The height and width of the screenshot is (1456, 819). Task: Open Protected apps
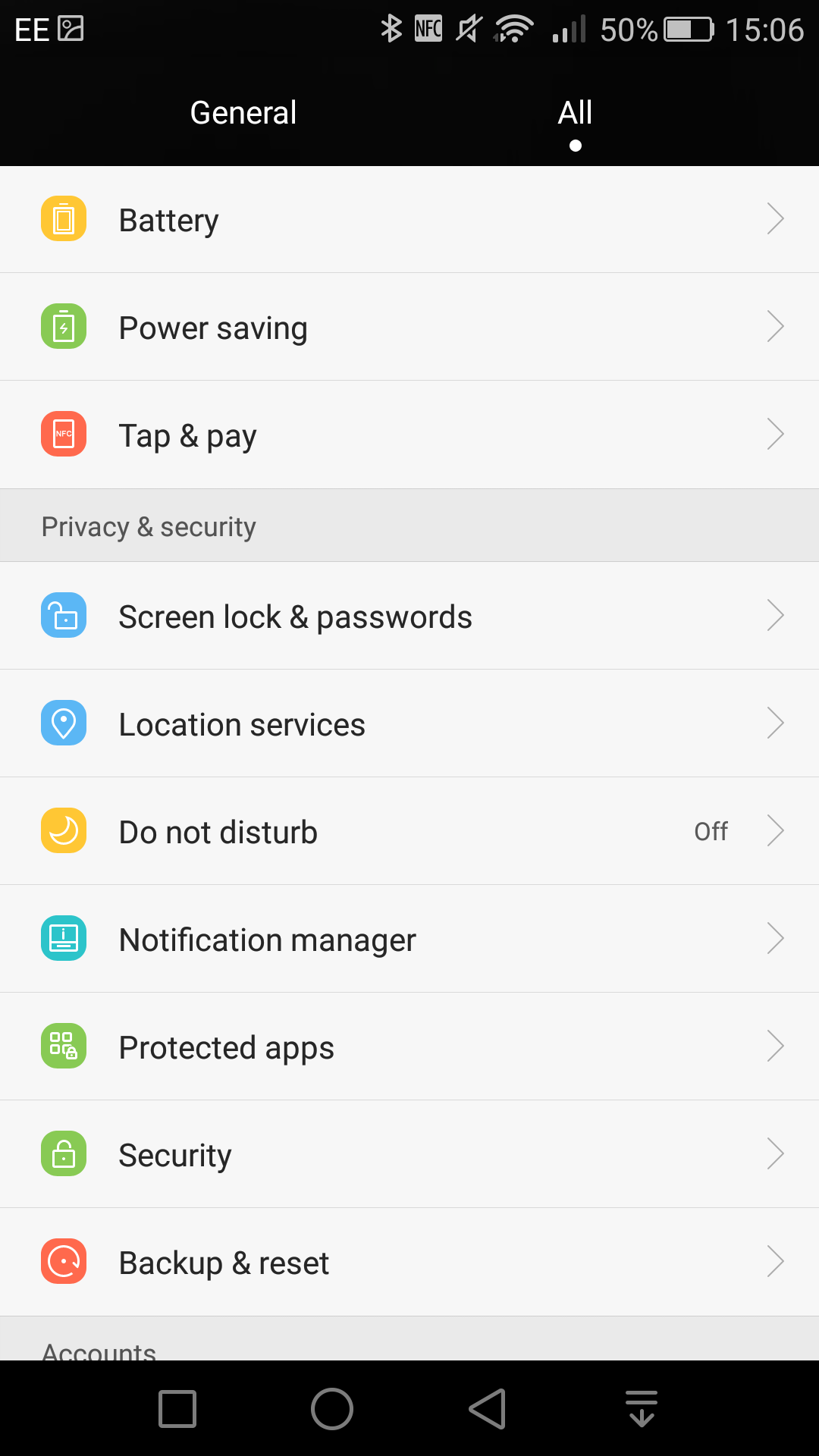click(409, 1046)
